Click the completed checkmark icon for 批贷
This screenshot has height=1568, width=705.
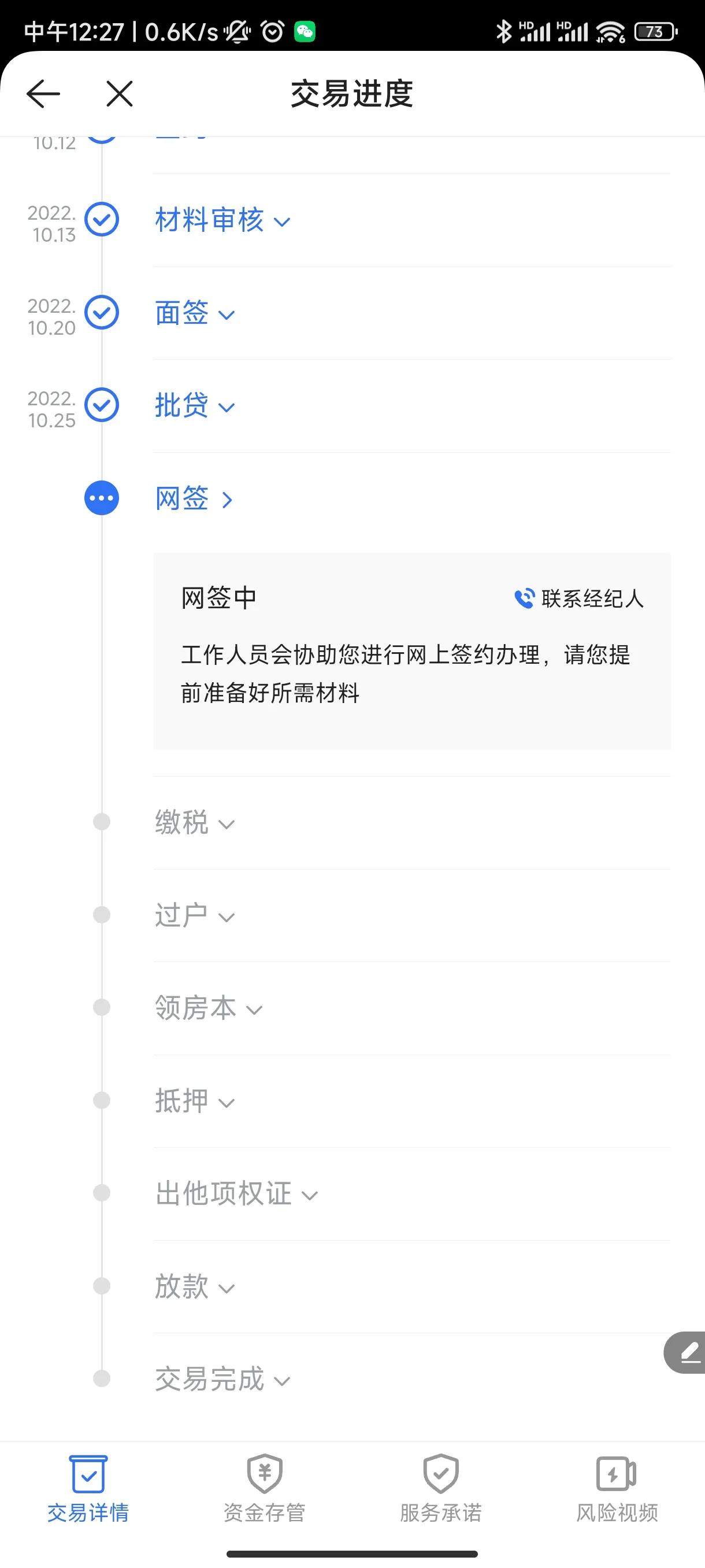101,405
